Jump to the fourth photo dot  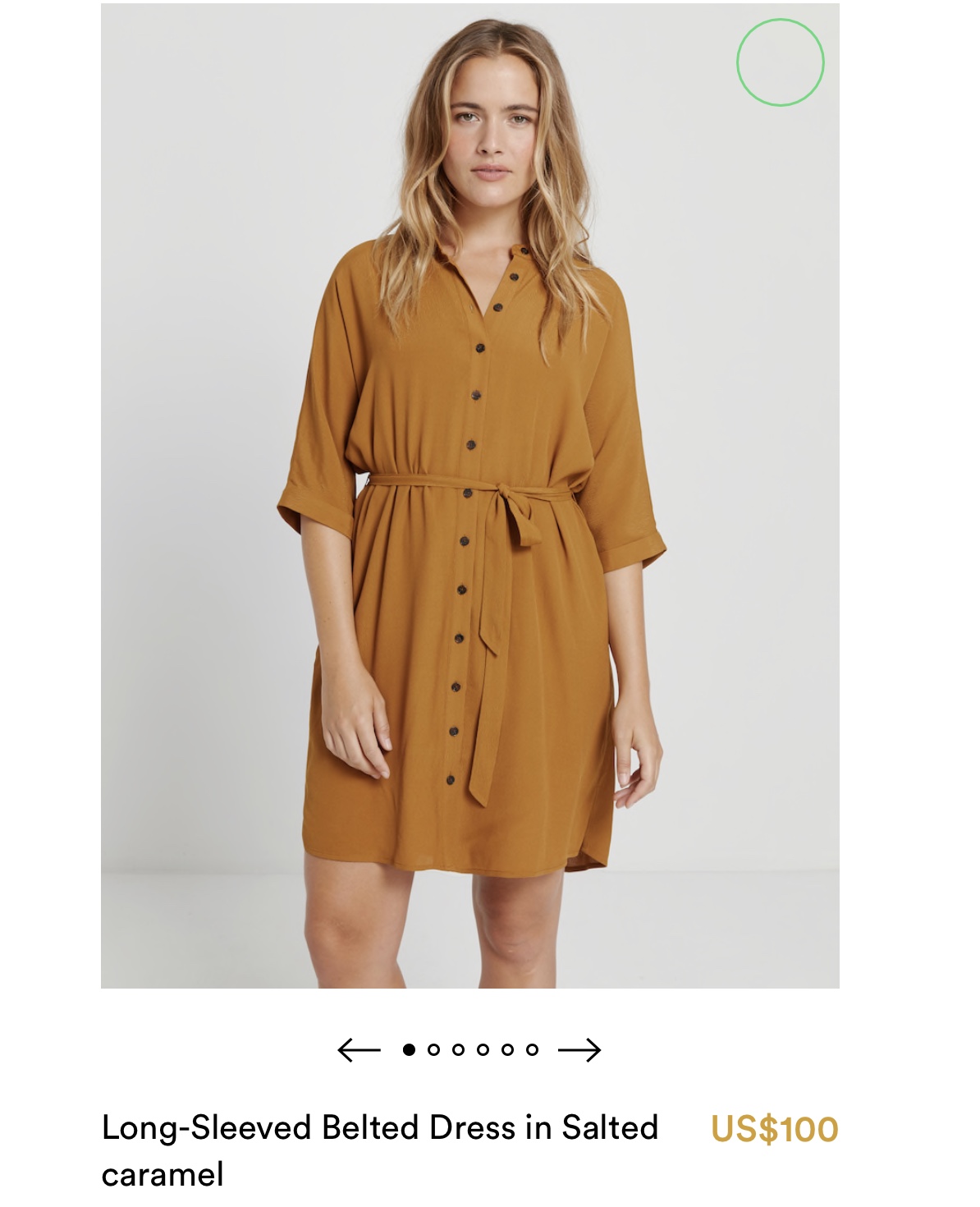[x=483, y=1049]
